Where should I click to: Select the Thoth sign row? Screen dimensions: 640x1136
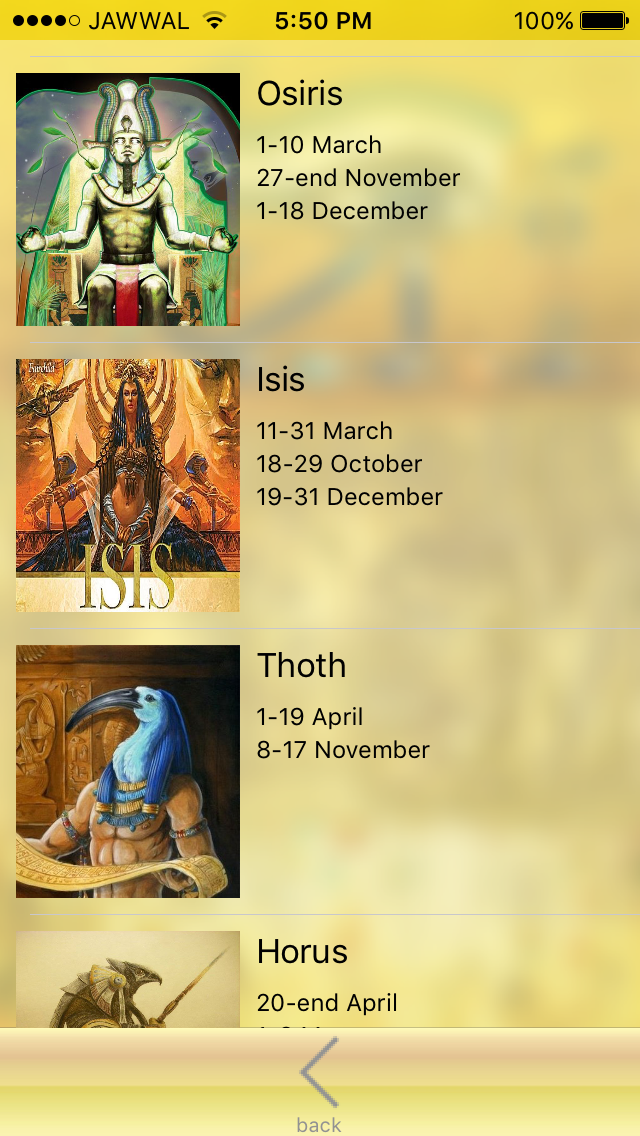pyautogui.click(x=320, y=771)
